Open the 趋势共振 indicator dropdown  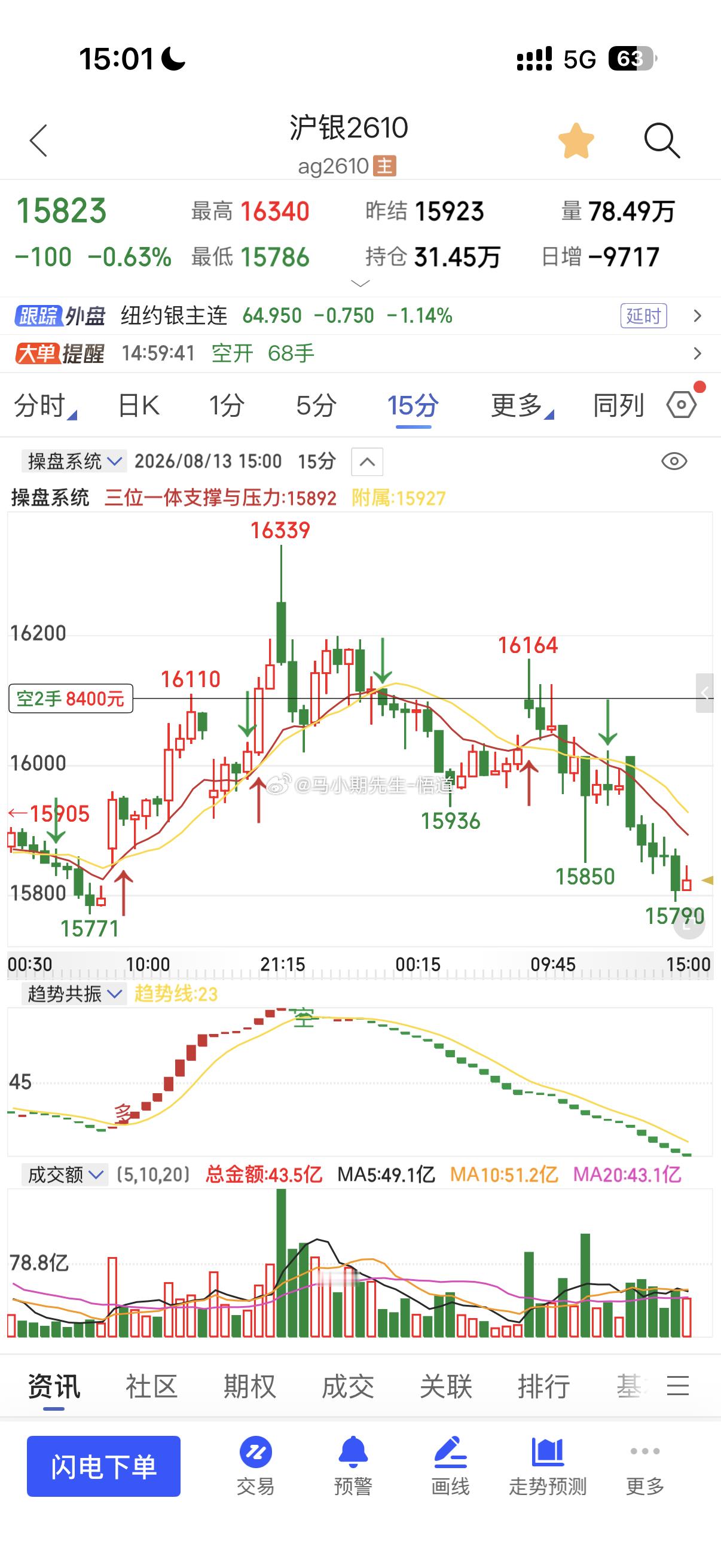point(74,994)
